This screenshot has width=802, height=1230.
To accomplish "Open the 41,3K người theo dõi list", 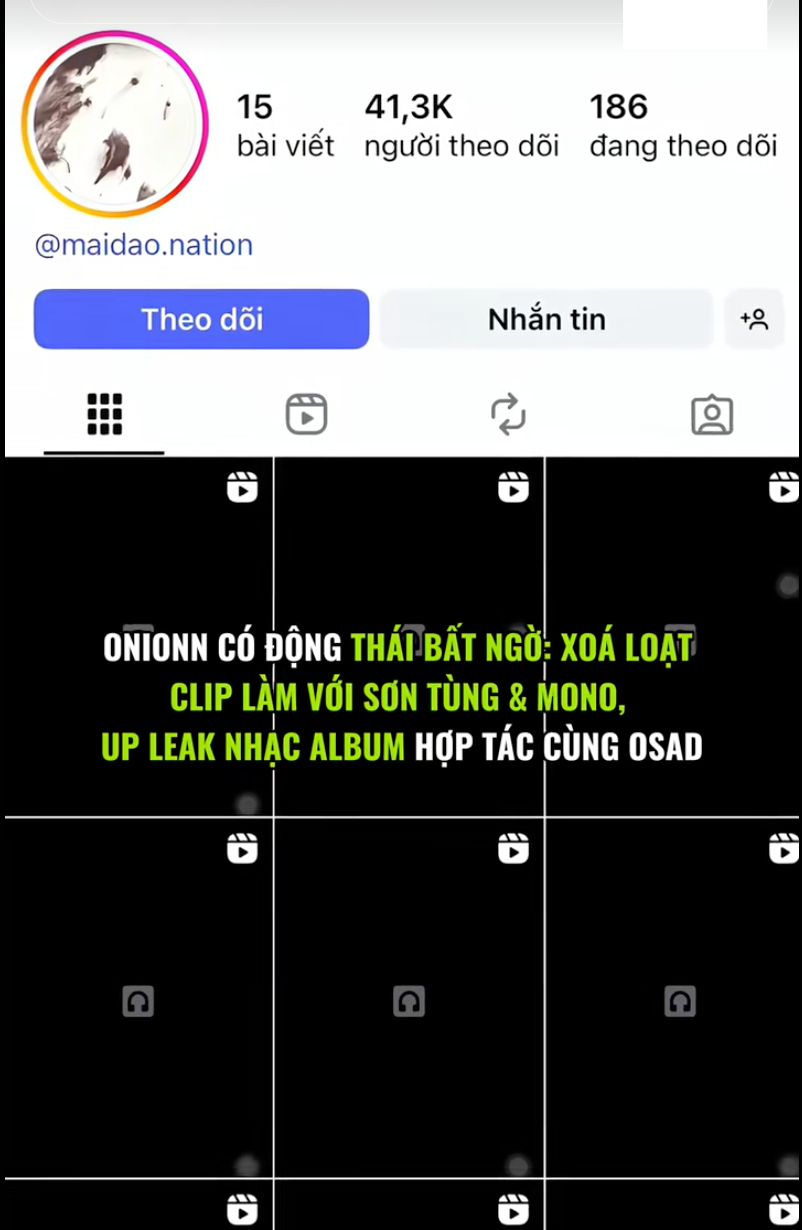I will coord(461,126).
